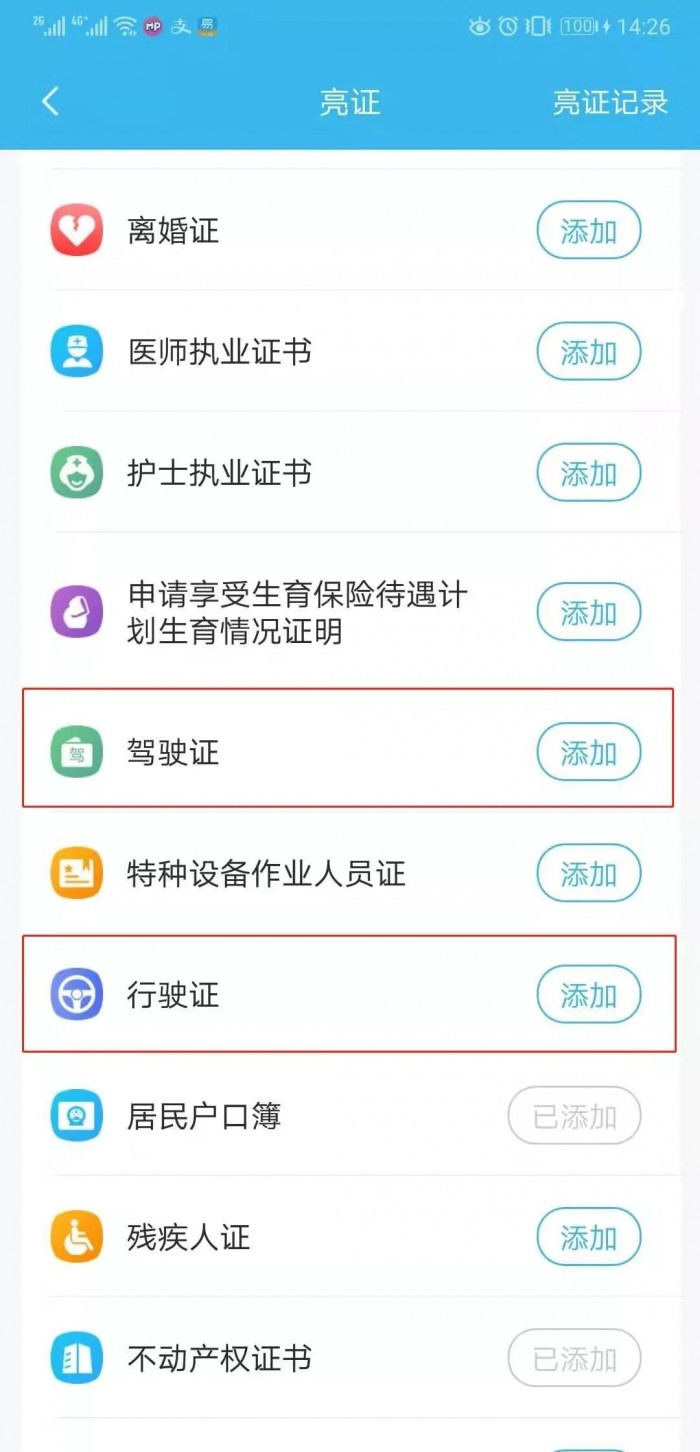700x1452 pixels.
Task: Go back using the top-left arrow
Action: click(x=50, y=101)
